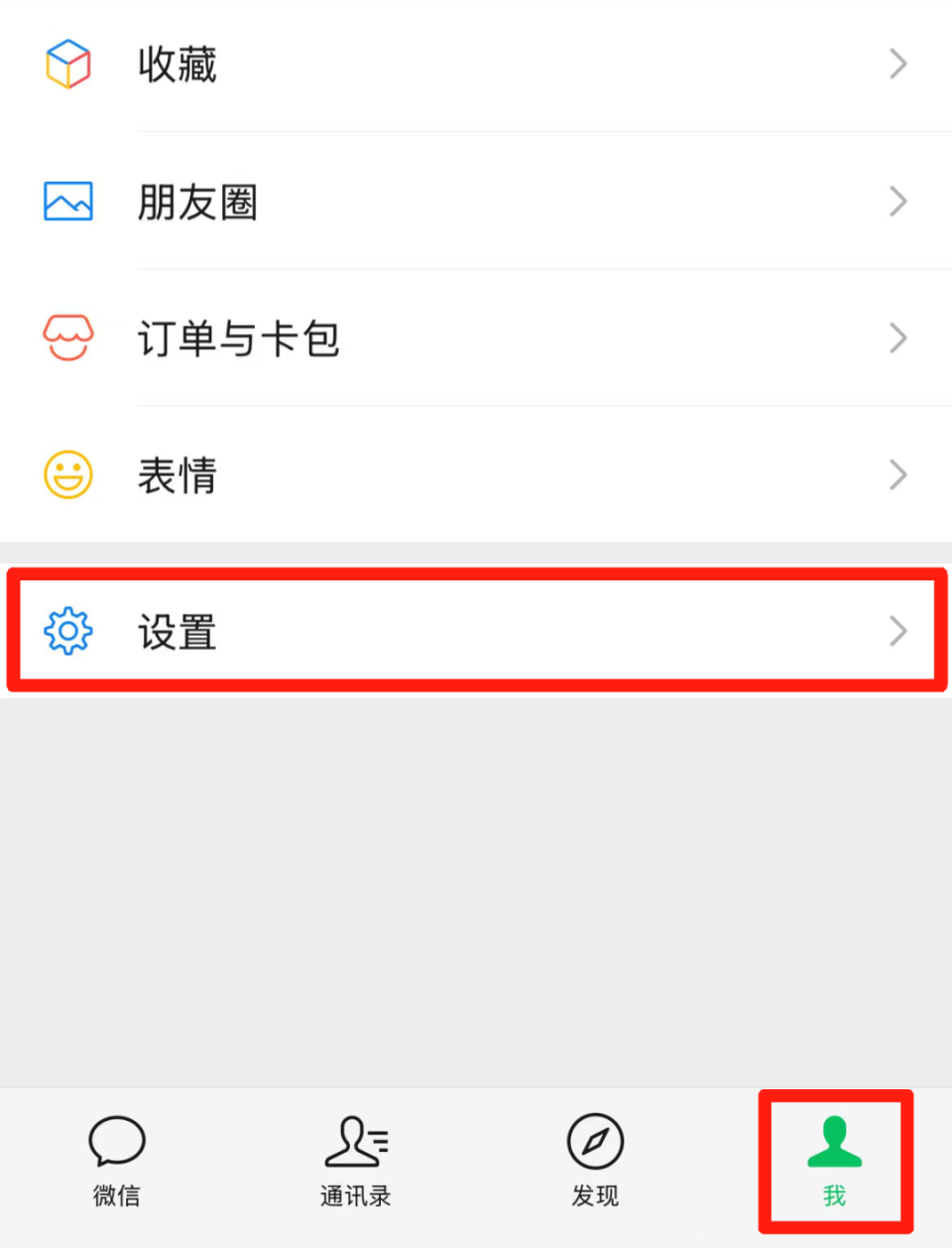Image resolution: width=952 pixels, height=1248 pixels.
Task: Select the Orders and Cards (订单与卡包) icon
Action: click(67, 338)
